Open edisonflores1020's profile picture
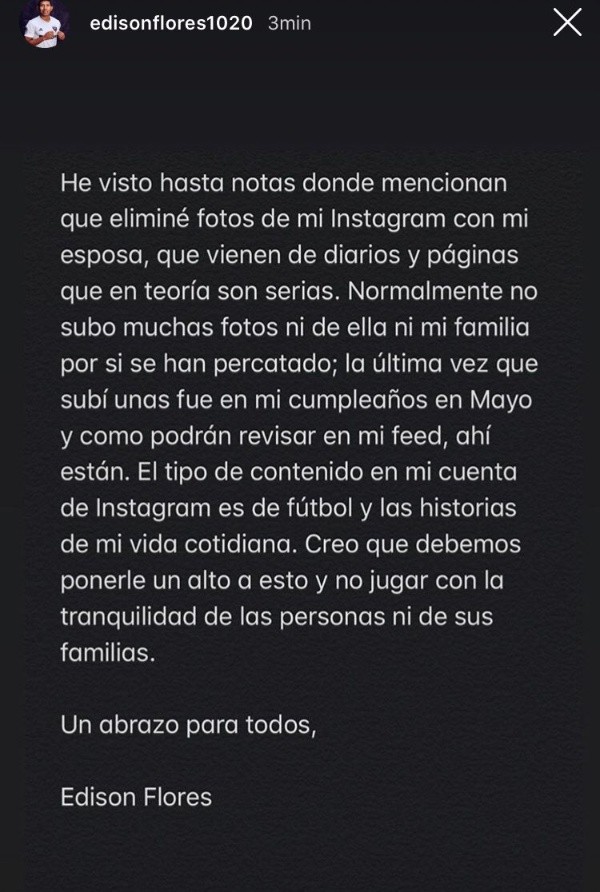Image resolution: width=600 pixels, height=892 pixels. 44,20
